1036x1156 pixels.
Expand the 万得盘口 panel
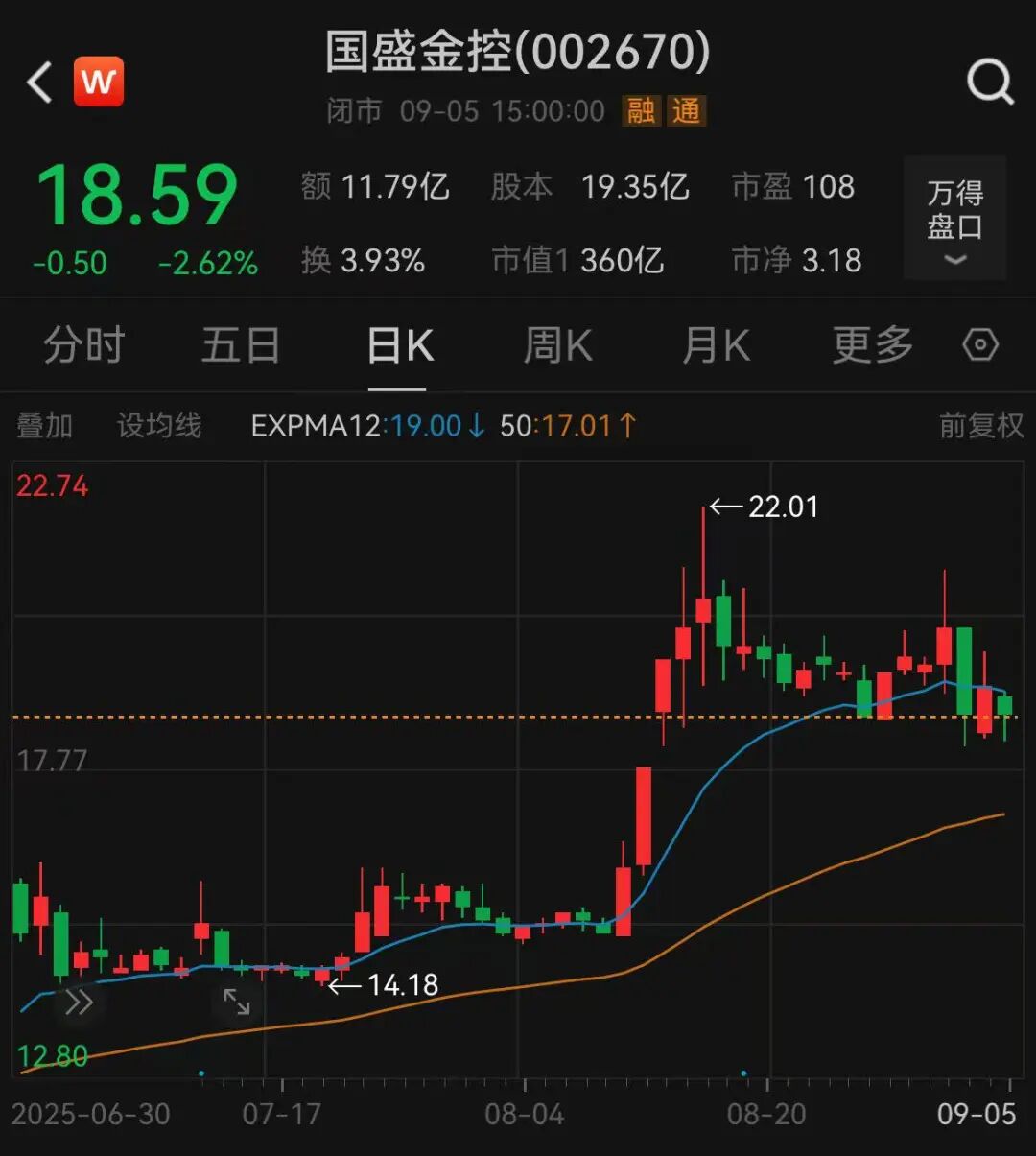tap(954, 219)
